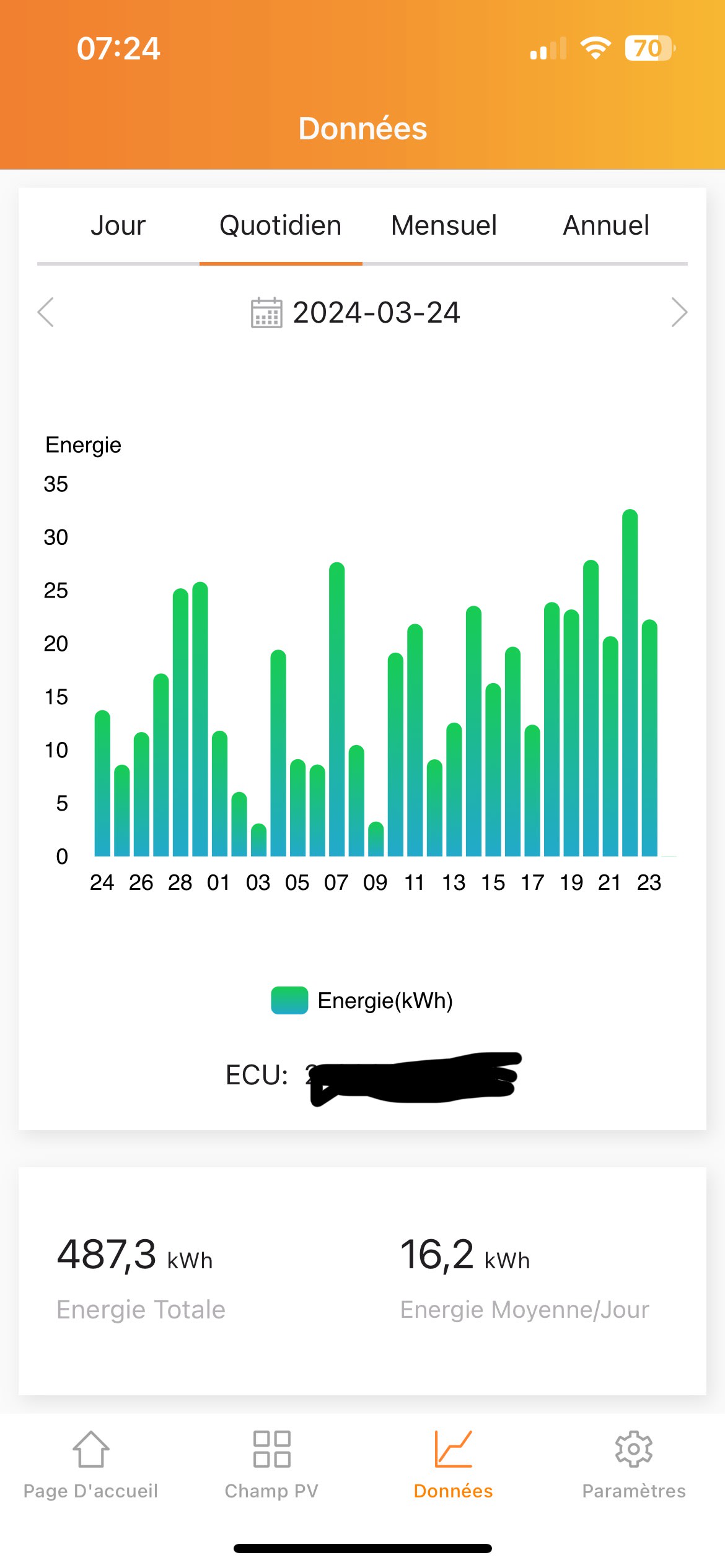Open Paramètres settings
This screenshot has height=1568, width=725.
634,1465
